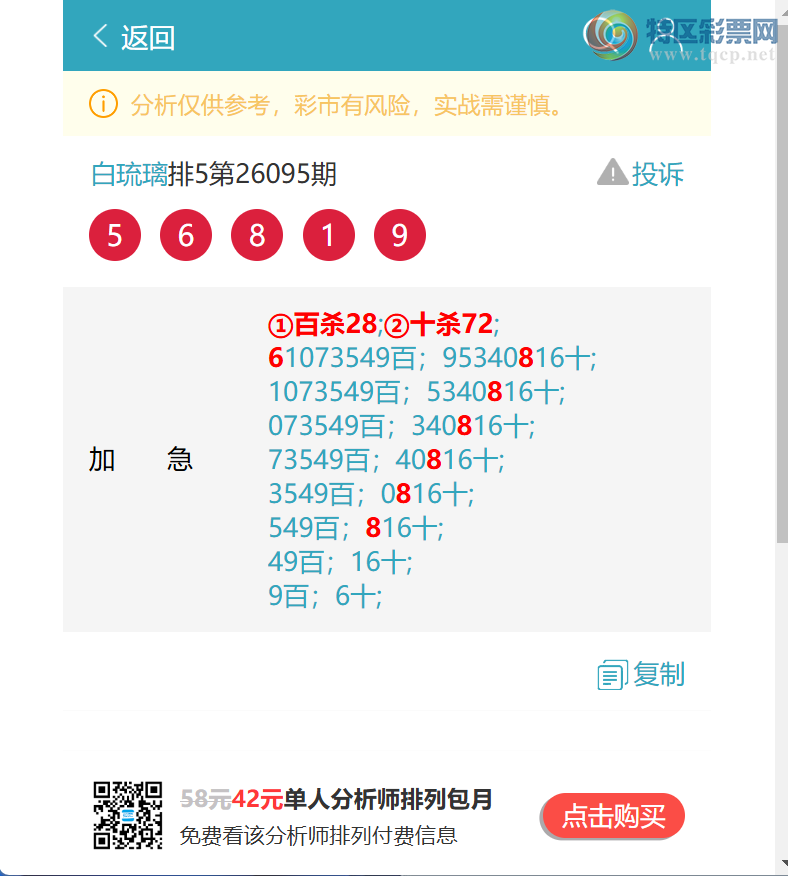Click the 复制 copy document icon
The image size is (788, 876).
click(x=612, y=675)
